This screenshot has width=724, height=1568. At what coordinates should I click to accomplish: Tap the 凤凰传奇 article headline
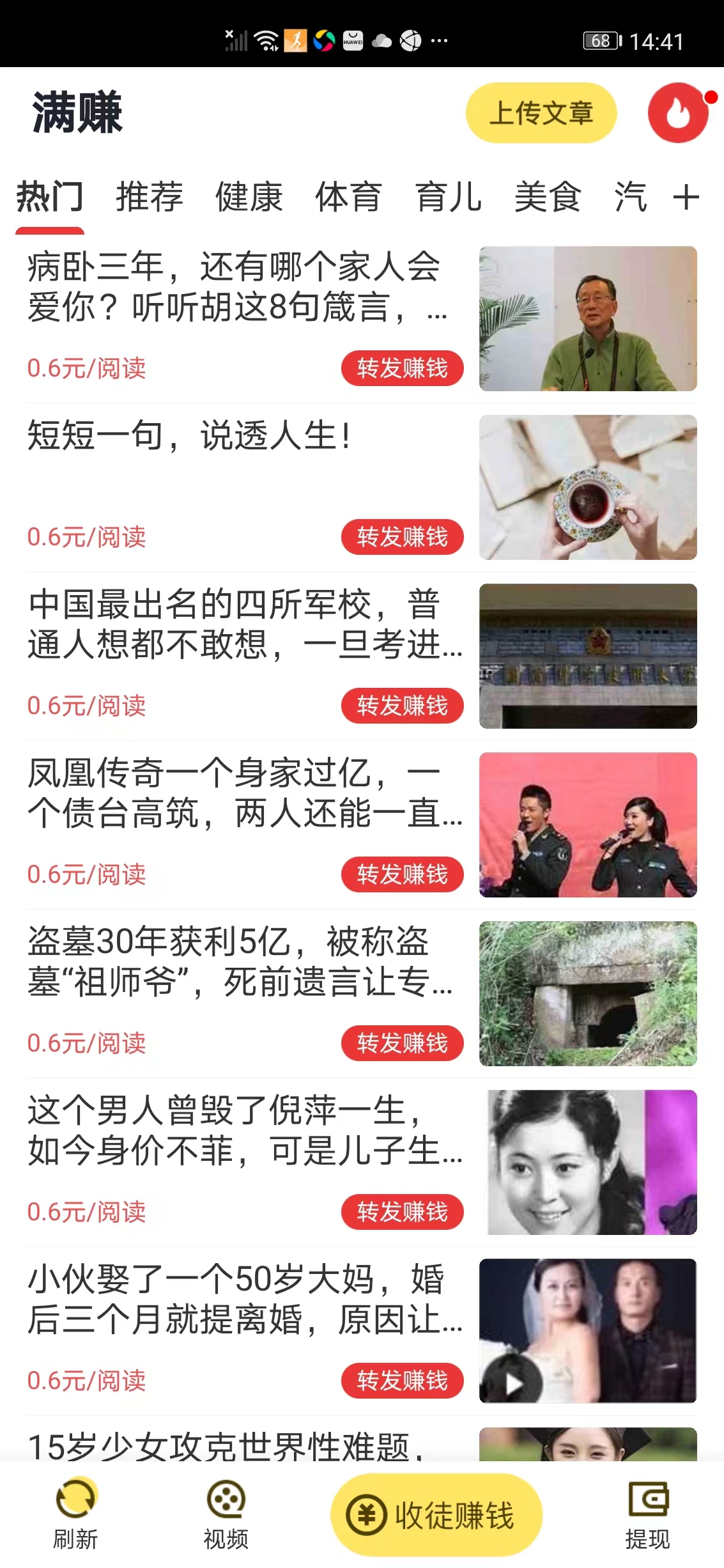point(243,793)
